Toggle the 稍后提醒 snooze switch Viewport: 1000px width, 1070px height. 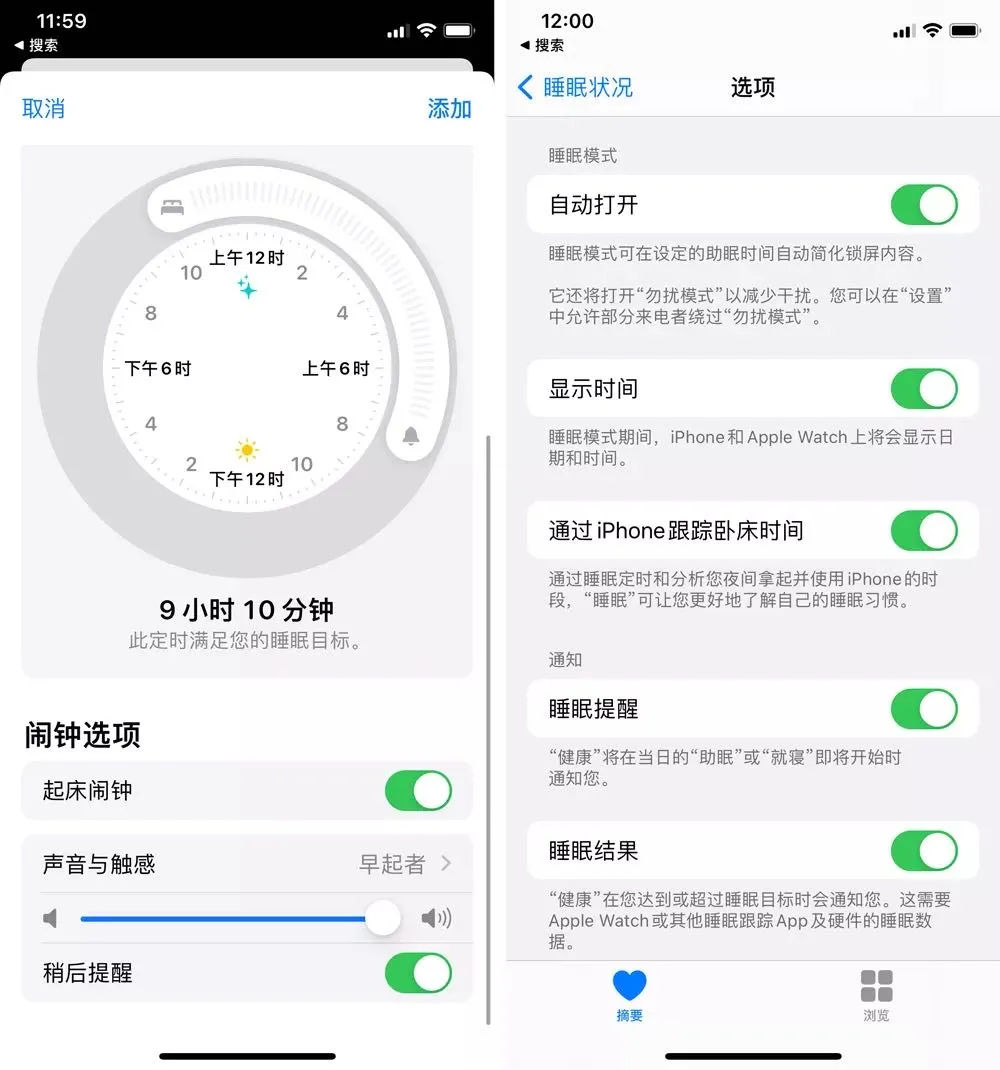pyautogui.click(x=418, y=973)
